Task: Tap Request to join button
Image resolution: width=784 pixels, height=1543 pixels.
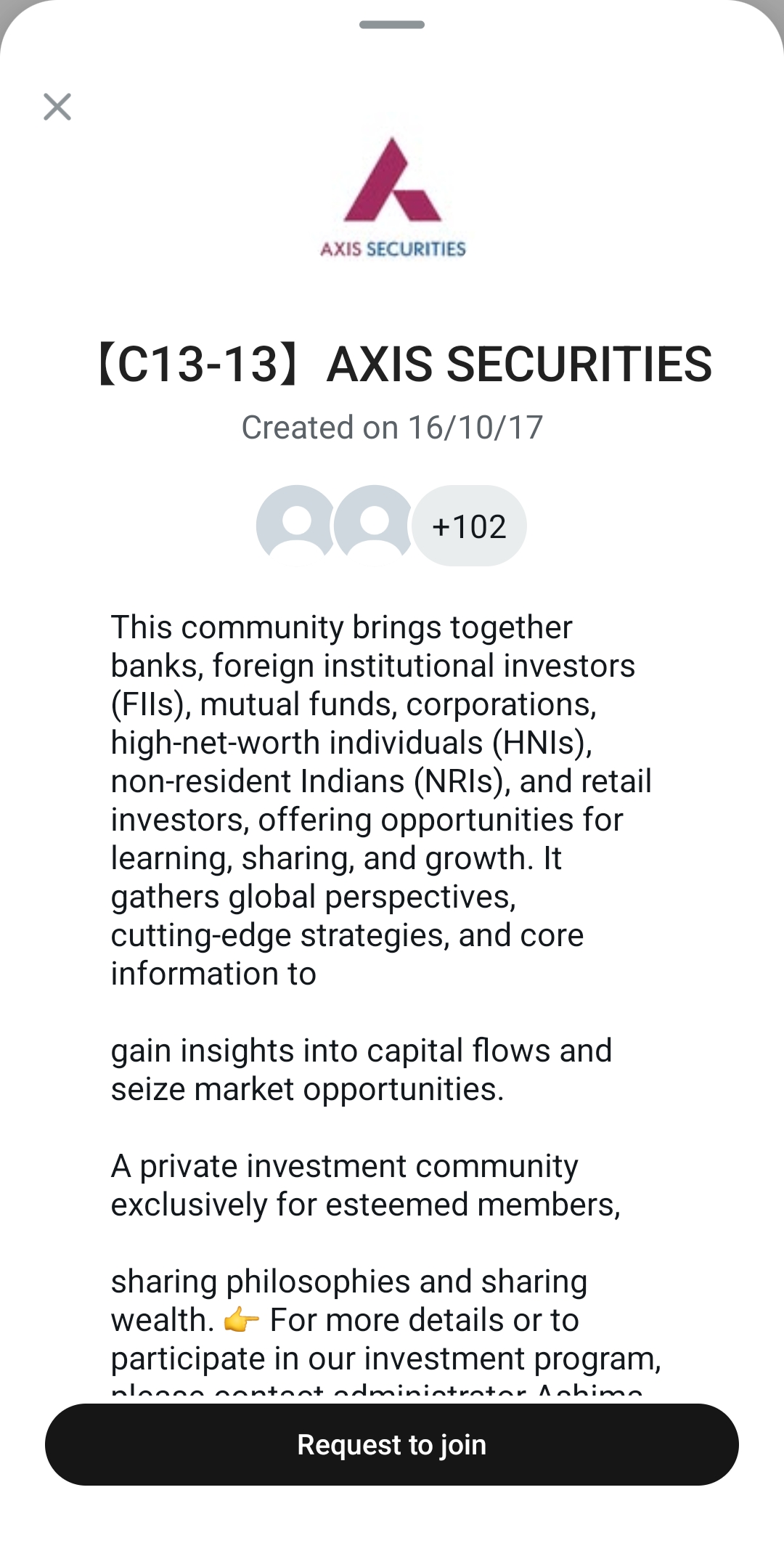Action: tap(392, 1444)
